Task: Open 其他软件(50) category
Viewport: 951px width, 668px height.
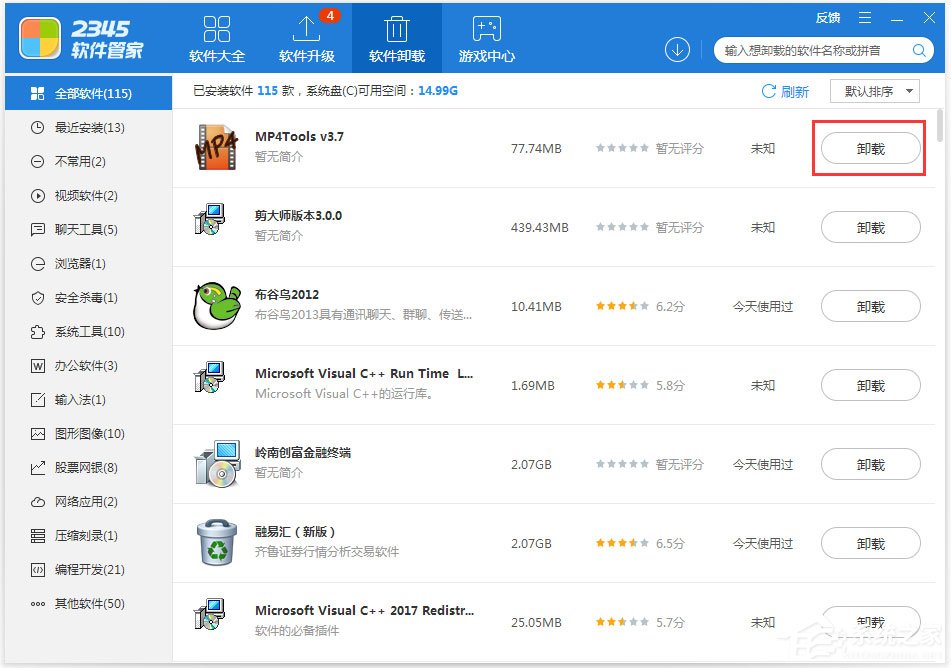Action: pyautogui.click(x=89, y=604)
